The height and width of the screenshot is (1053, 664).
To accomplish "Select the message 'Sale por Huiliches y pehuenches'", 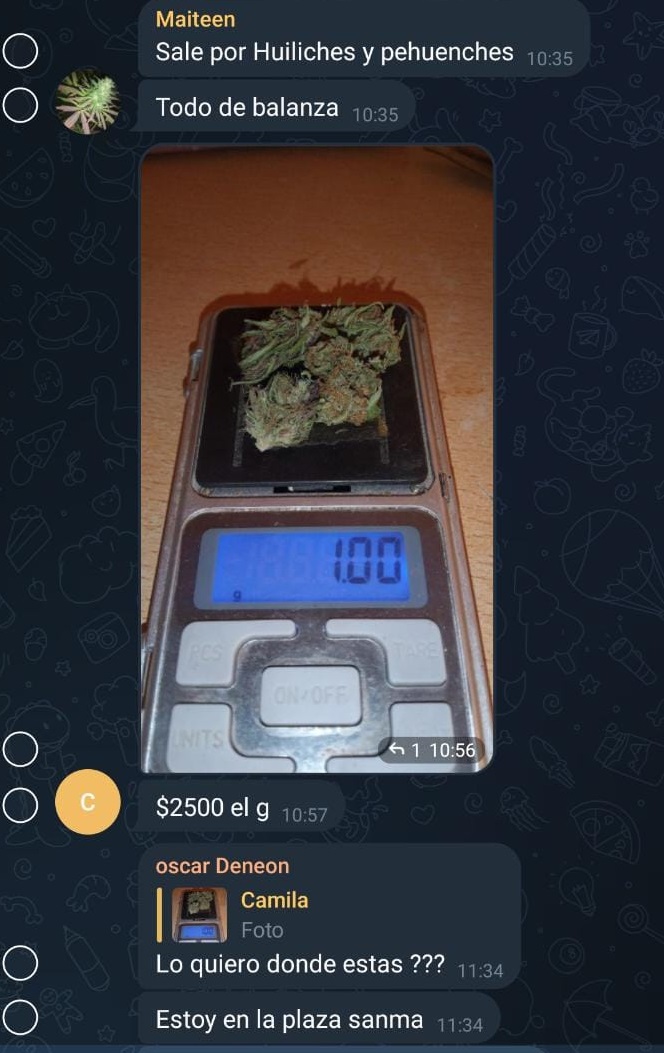I will (21, 51).
